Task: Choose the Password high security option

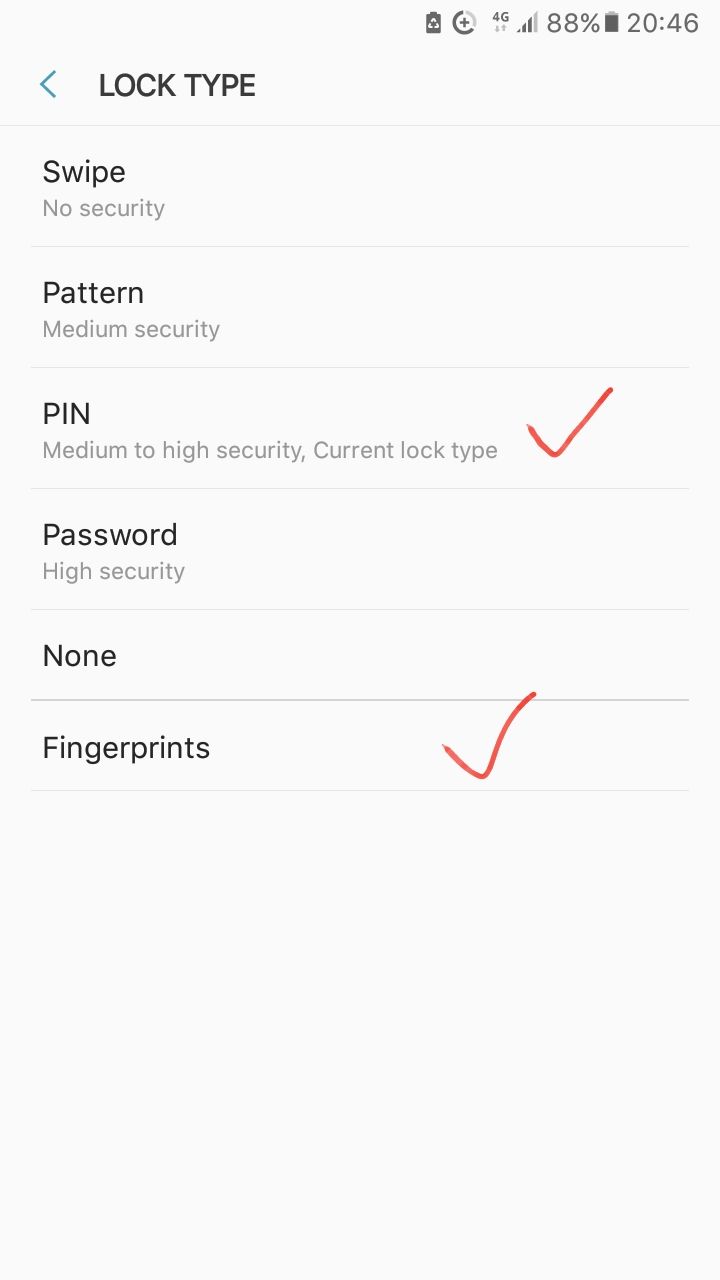Action: pos(110,535)
